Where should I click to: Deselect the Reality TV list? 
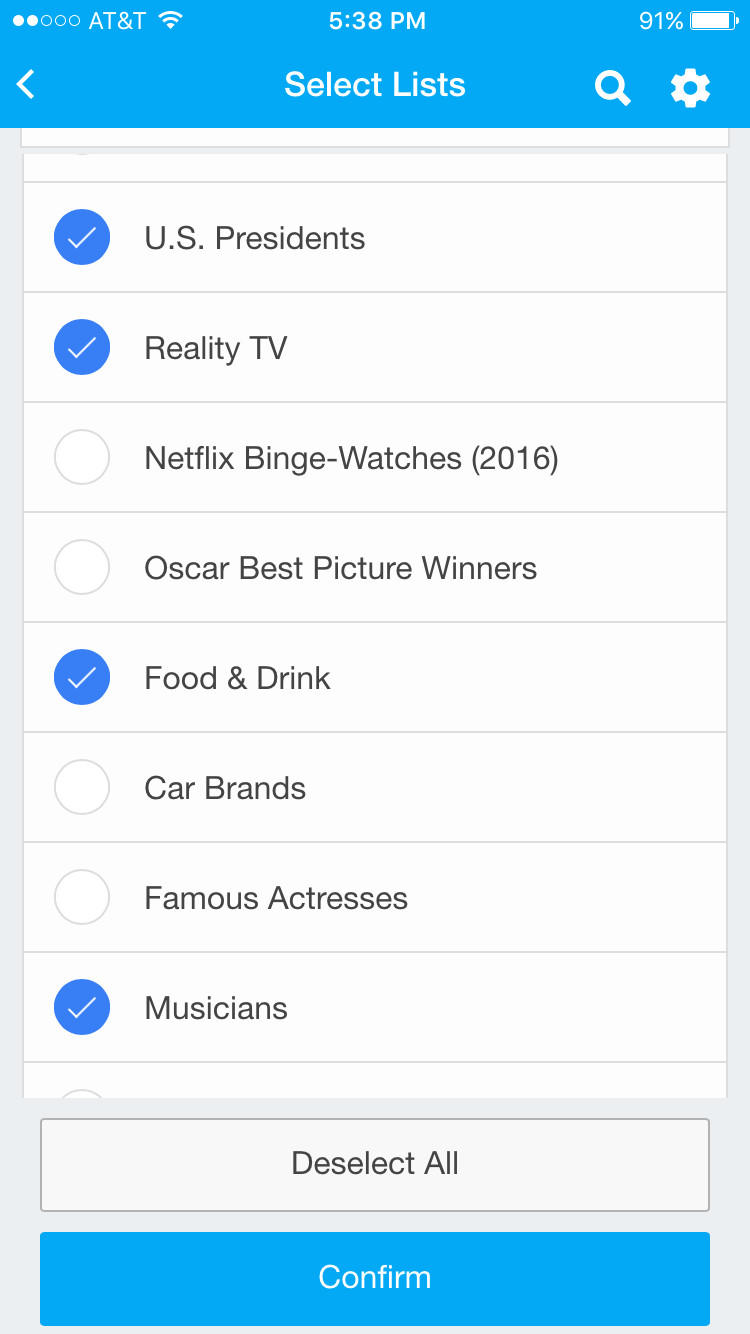82,348
